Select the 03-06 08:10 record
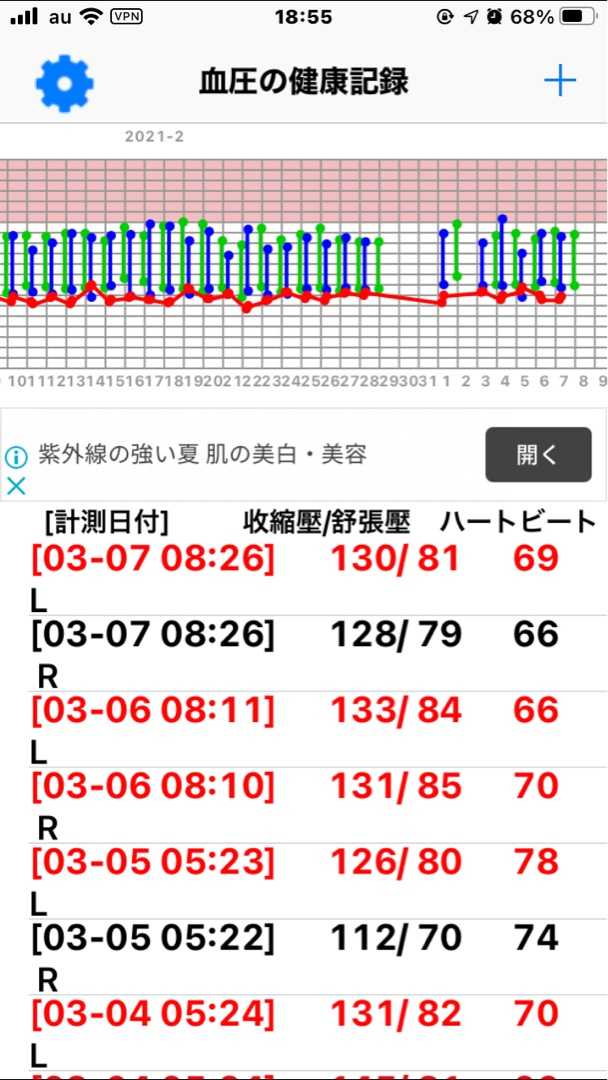 click(304, 805)
